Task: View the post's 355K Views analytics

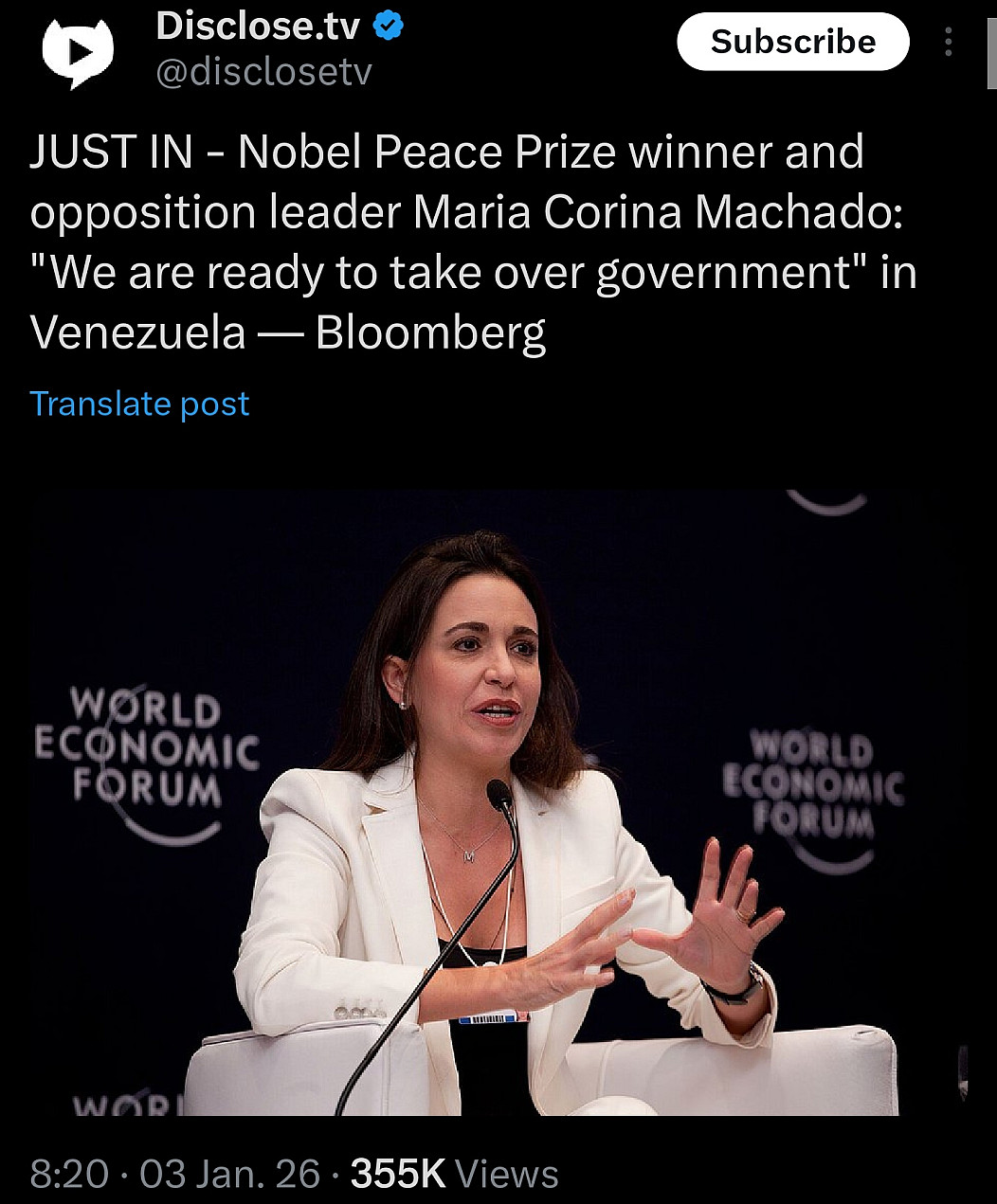Action: (454, 1174)
